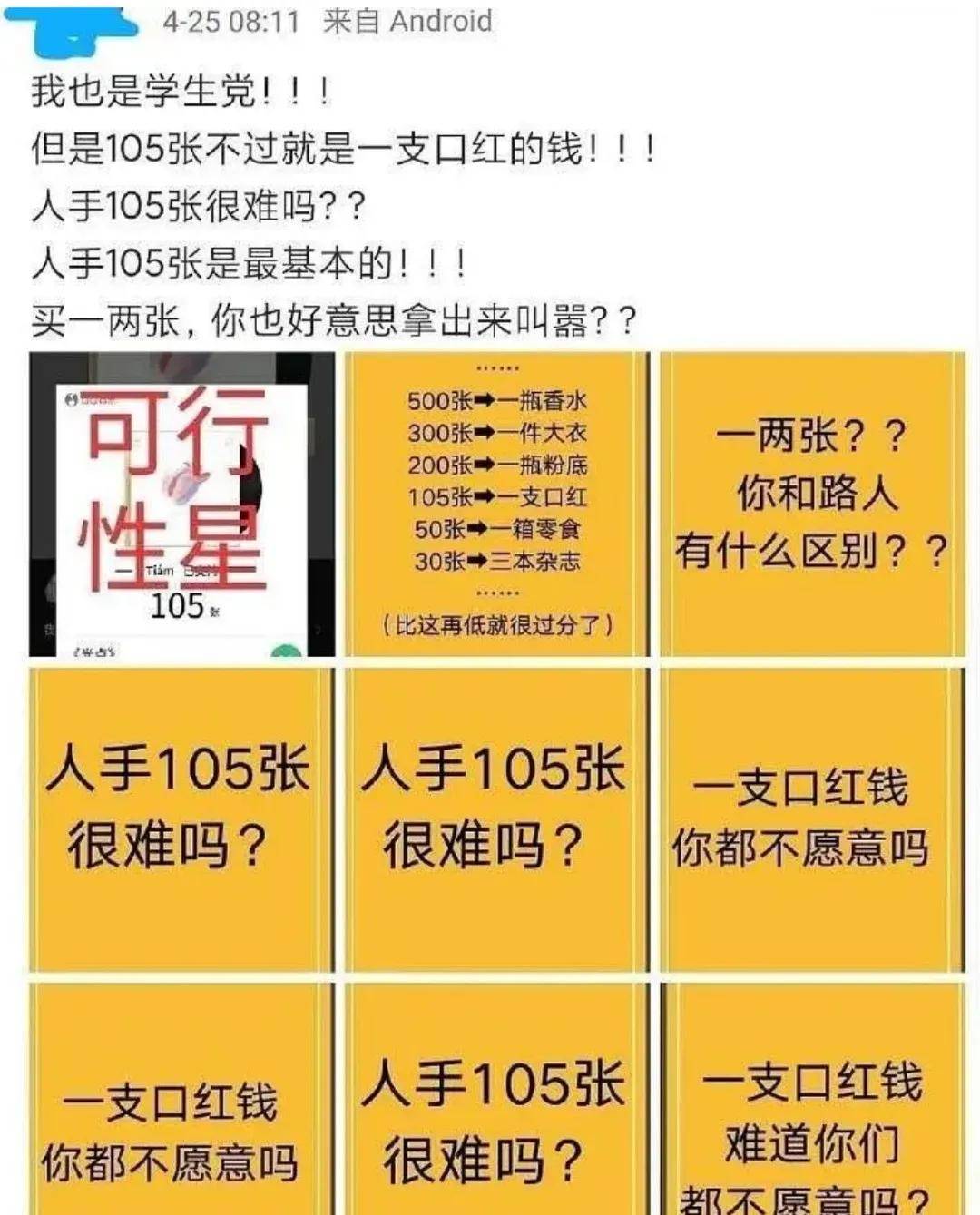The width and height of the screenshot is (980, 1215).
Task: View the 一两张 你和路人有什么区别 image
Action: coord(810,505)
